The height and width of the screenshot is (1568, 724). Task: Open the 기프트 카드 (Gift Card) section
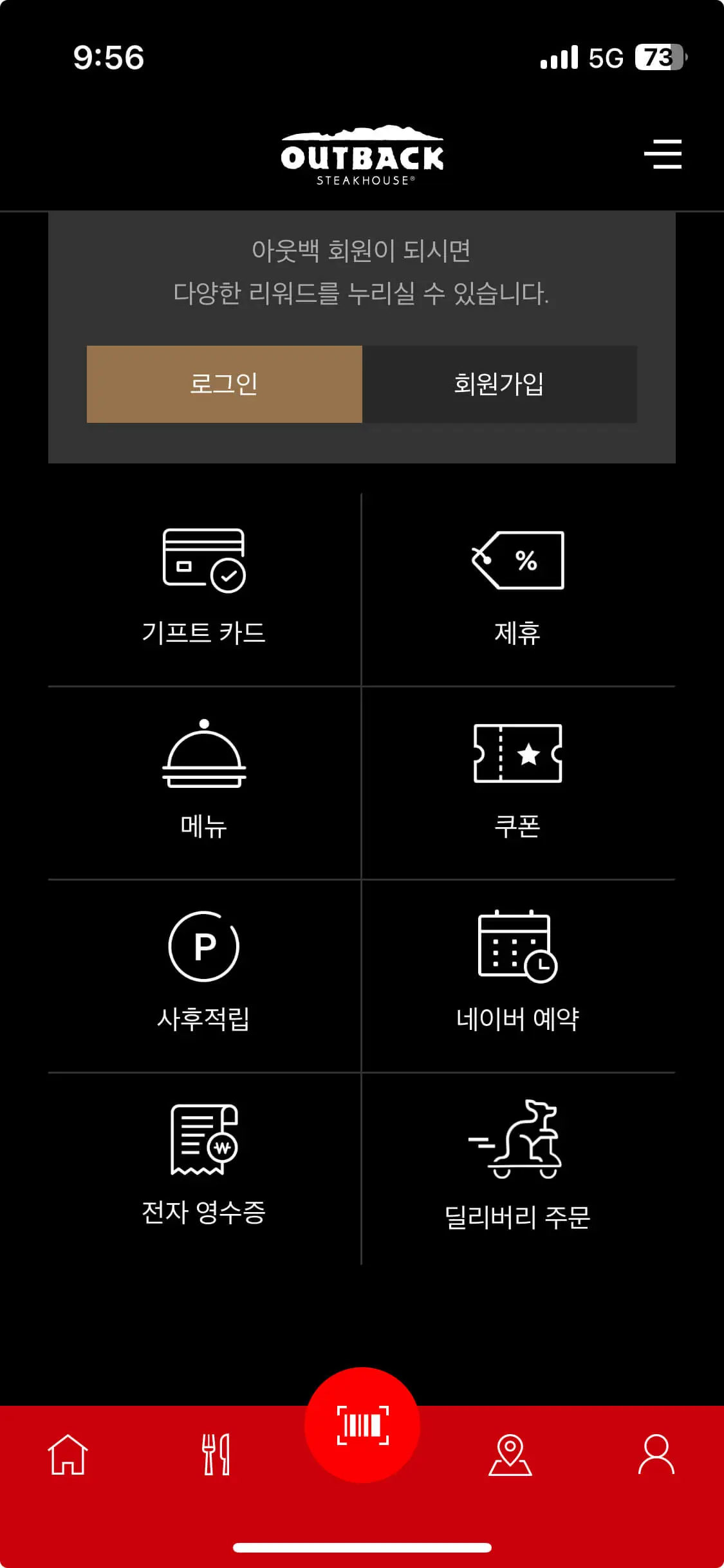[203, 583]
